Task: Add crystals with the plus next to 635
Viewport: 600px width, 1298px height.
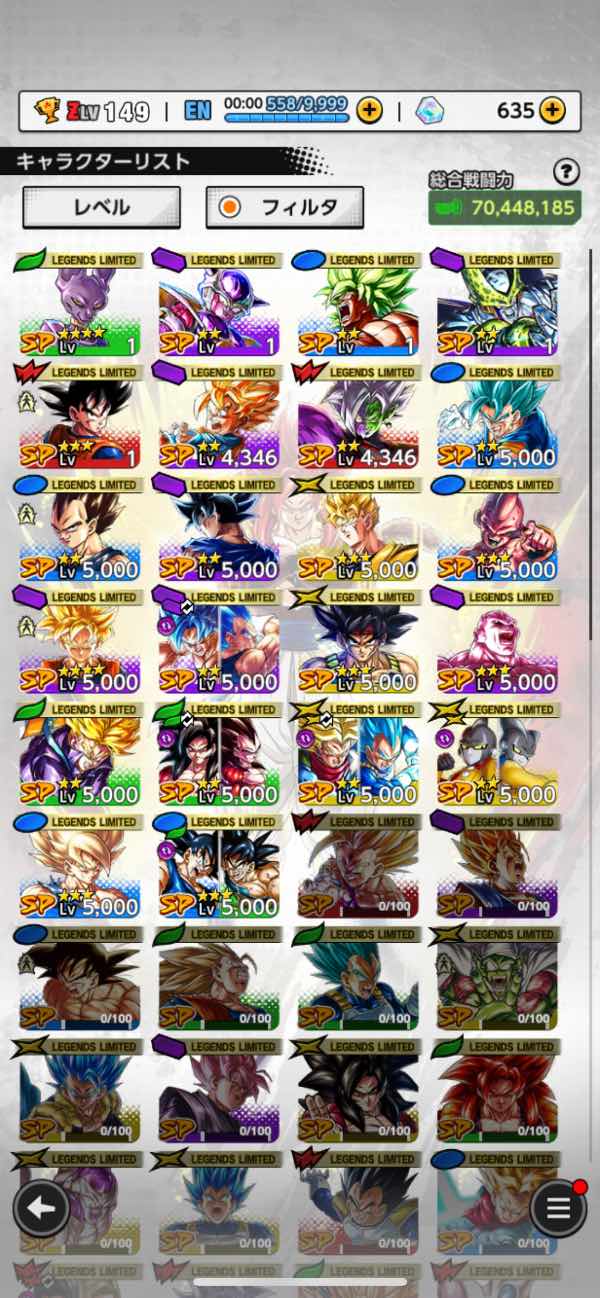Action: tap(552, 110)
